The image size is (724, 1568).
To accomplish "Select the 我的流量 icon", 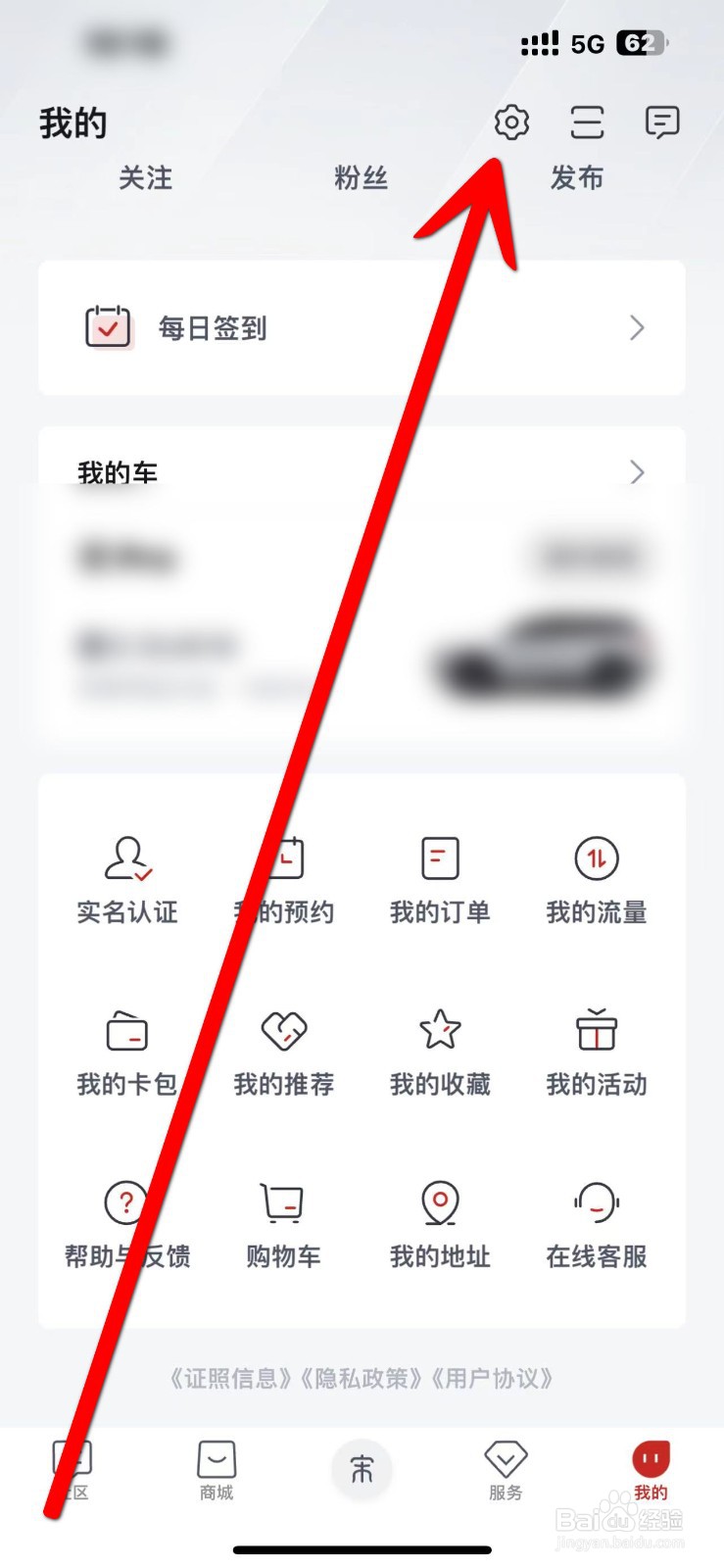I will 596,857.
